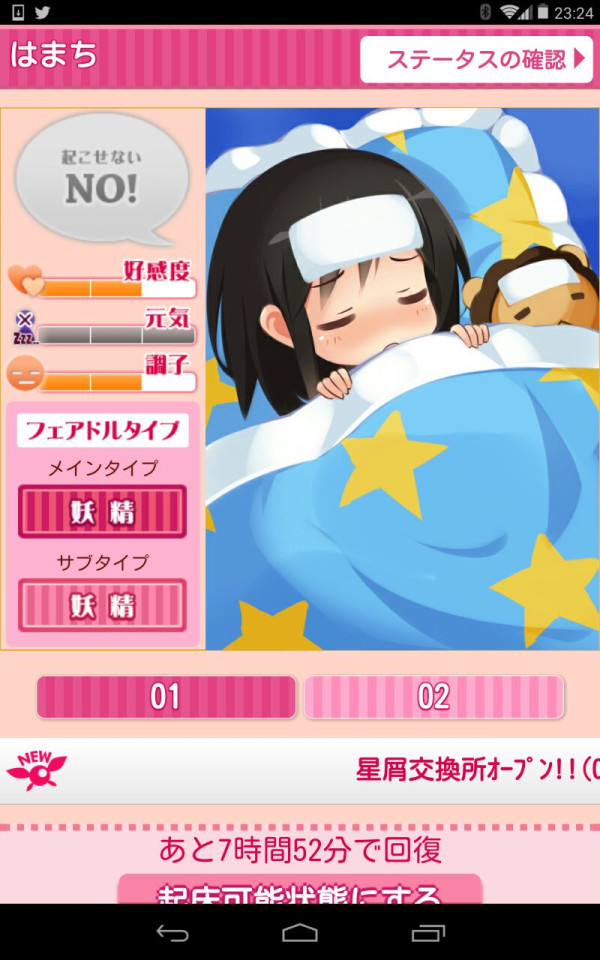Tap the main type 妖精 badge

tap(102, 512)
